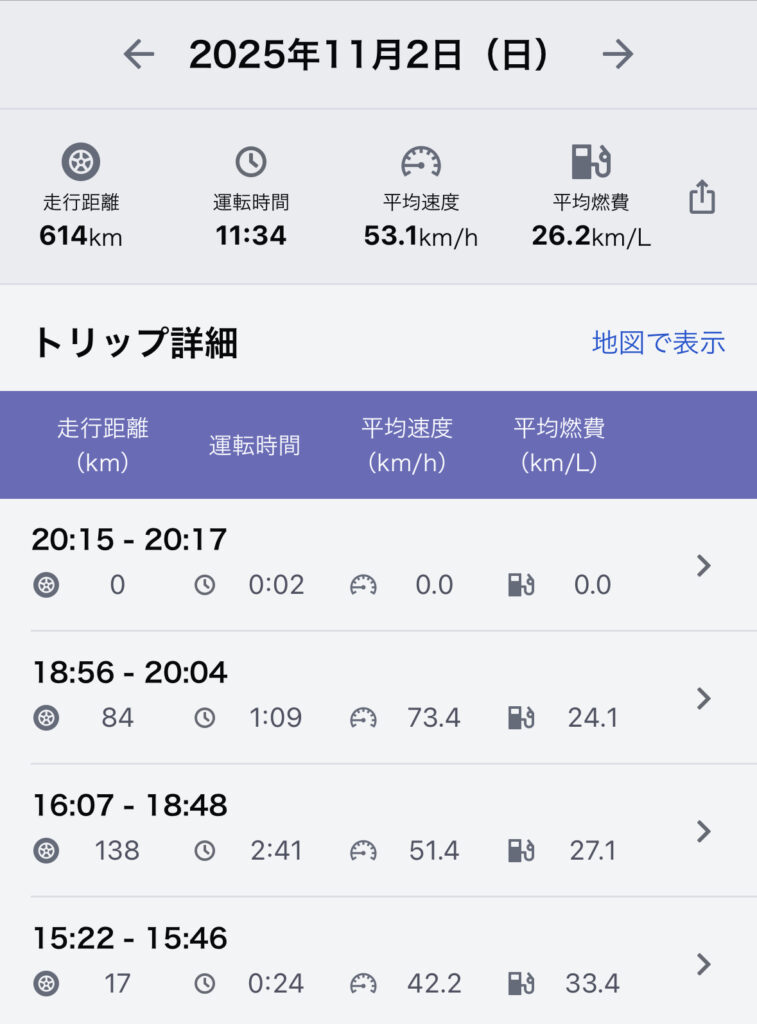Open the 16:07 - 18:48 trip via its chevron
757x1024 pixels.
[x=703, y=831]
